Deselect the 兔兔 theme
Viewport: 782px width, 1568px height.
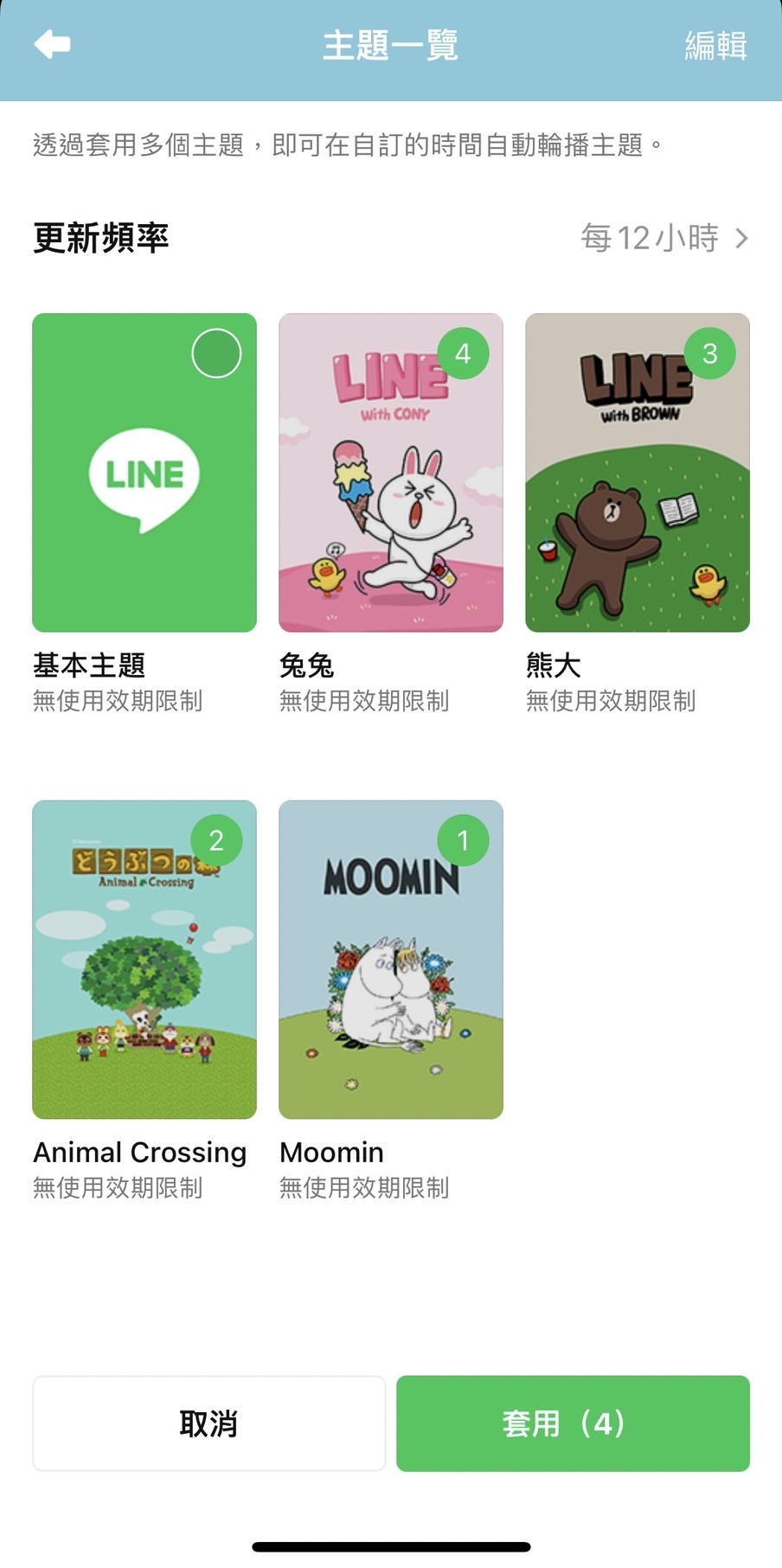pyautogui.click(x=463, y=353)
